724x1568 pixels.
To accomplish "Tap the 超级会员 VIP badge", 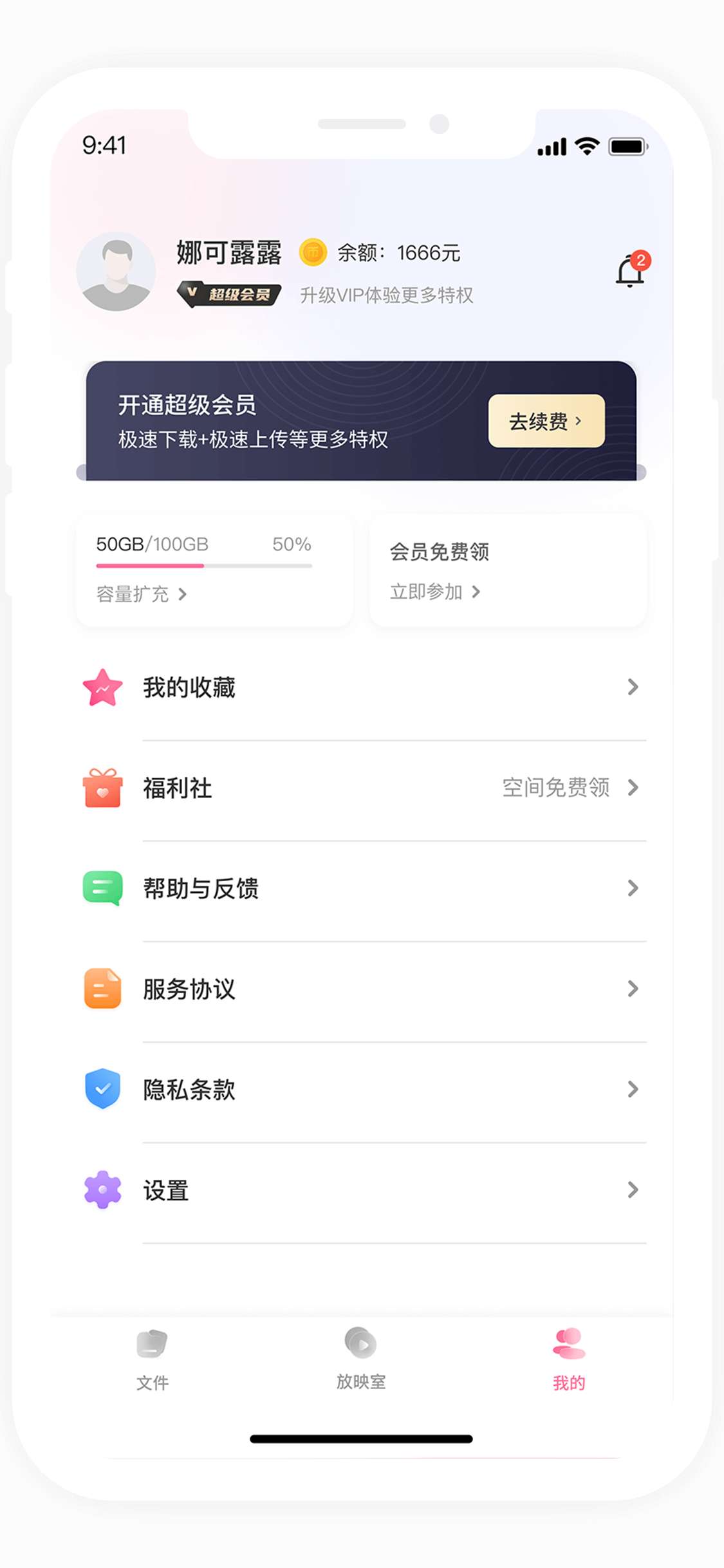I will [x=230, y=294].
